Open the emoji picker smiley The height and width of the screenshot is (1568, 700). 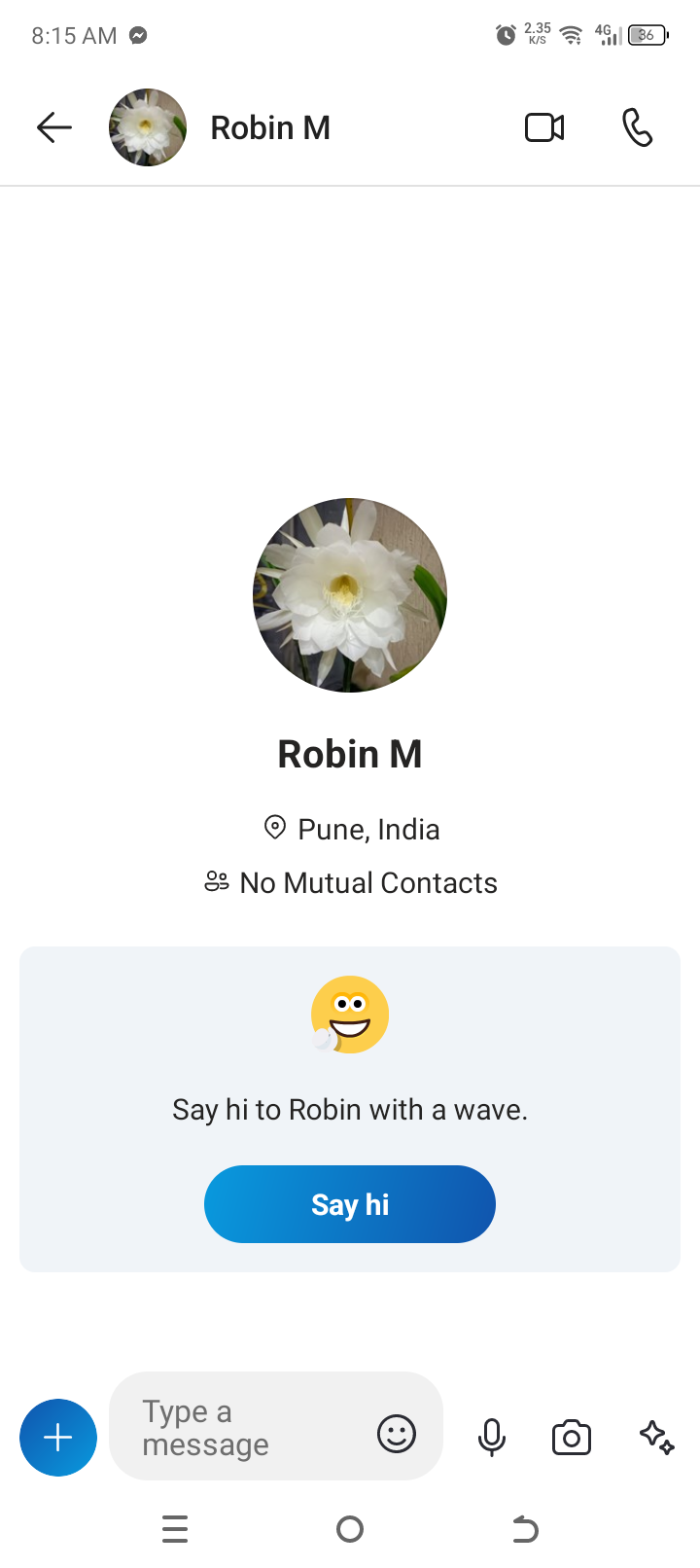[397, 1434]
